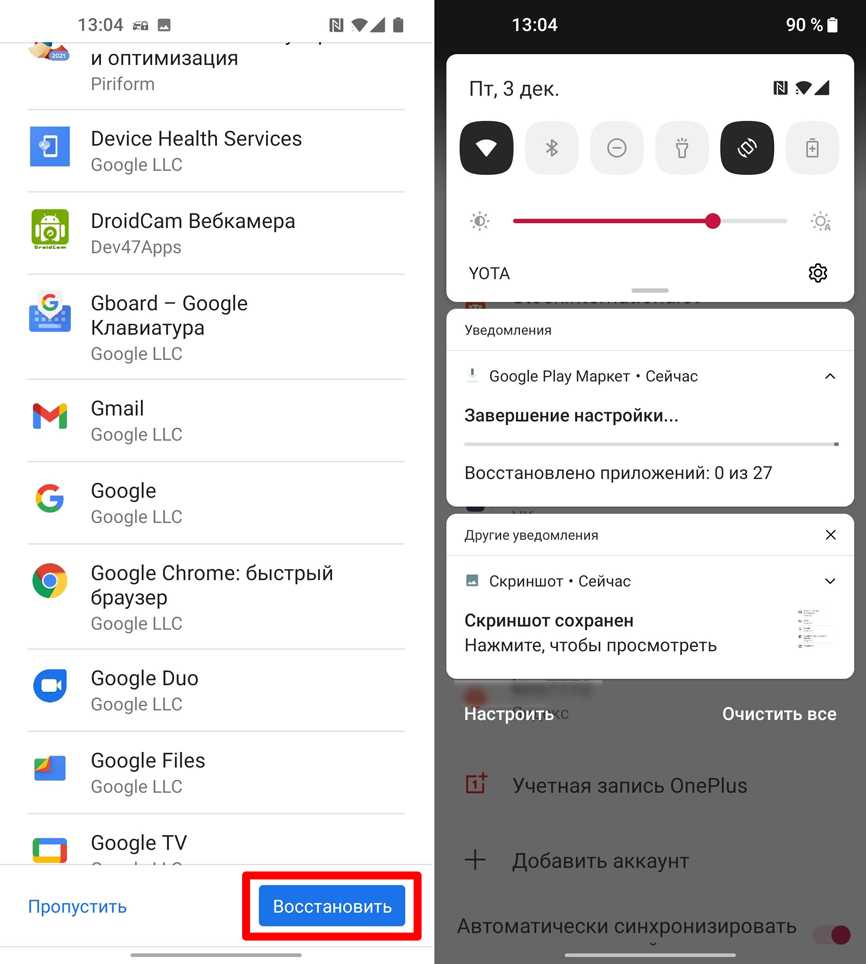Open settings via gear icon
The width and height of the screenshot is (866, 964).
pyautogui.click(x=818, y=273)
